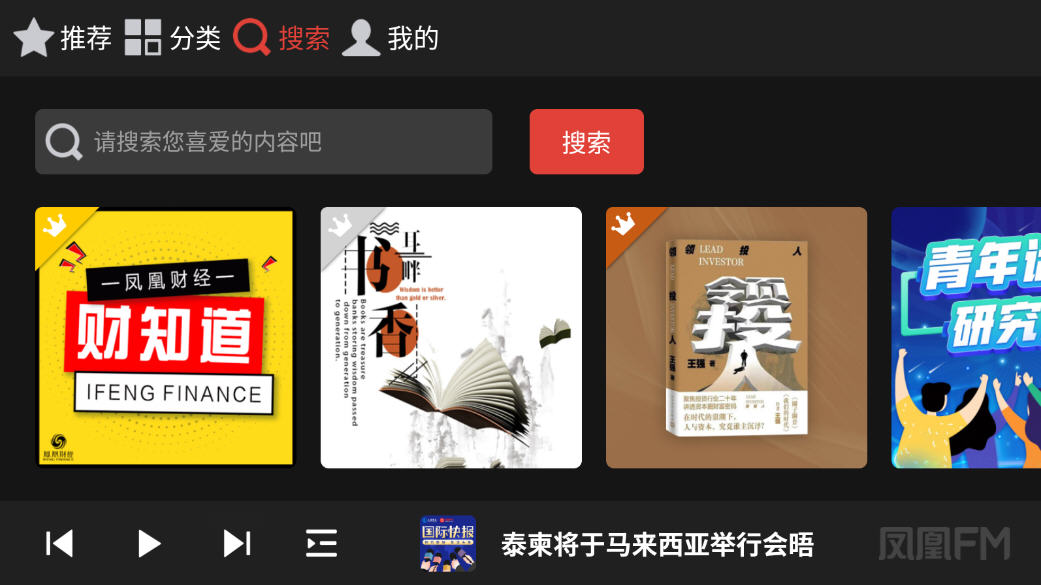Viewport: 1041px width, 585px height.
Task: Open the playlist queue icon
Action: pyautogui.click(x=321, y=543)
